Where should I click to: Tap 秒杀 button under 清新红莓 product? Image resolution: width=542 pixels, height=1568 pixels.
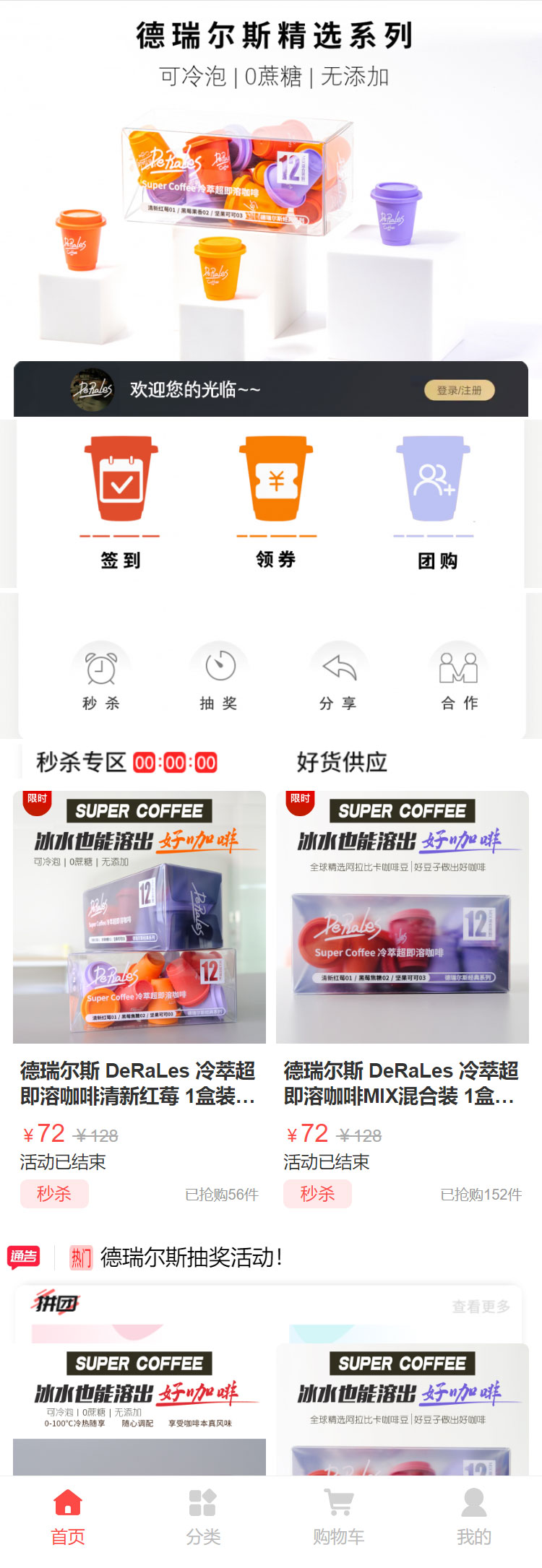coord(54,1194)
